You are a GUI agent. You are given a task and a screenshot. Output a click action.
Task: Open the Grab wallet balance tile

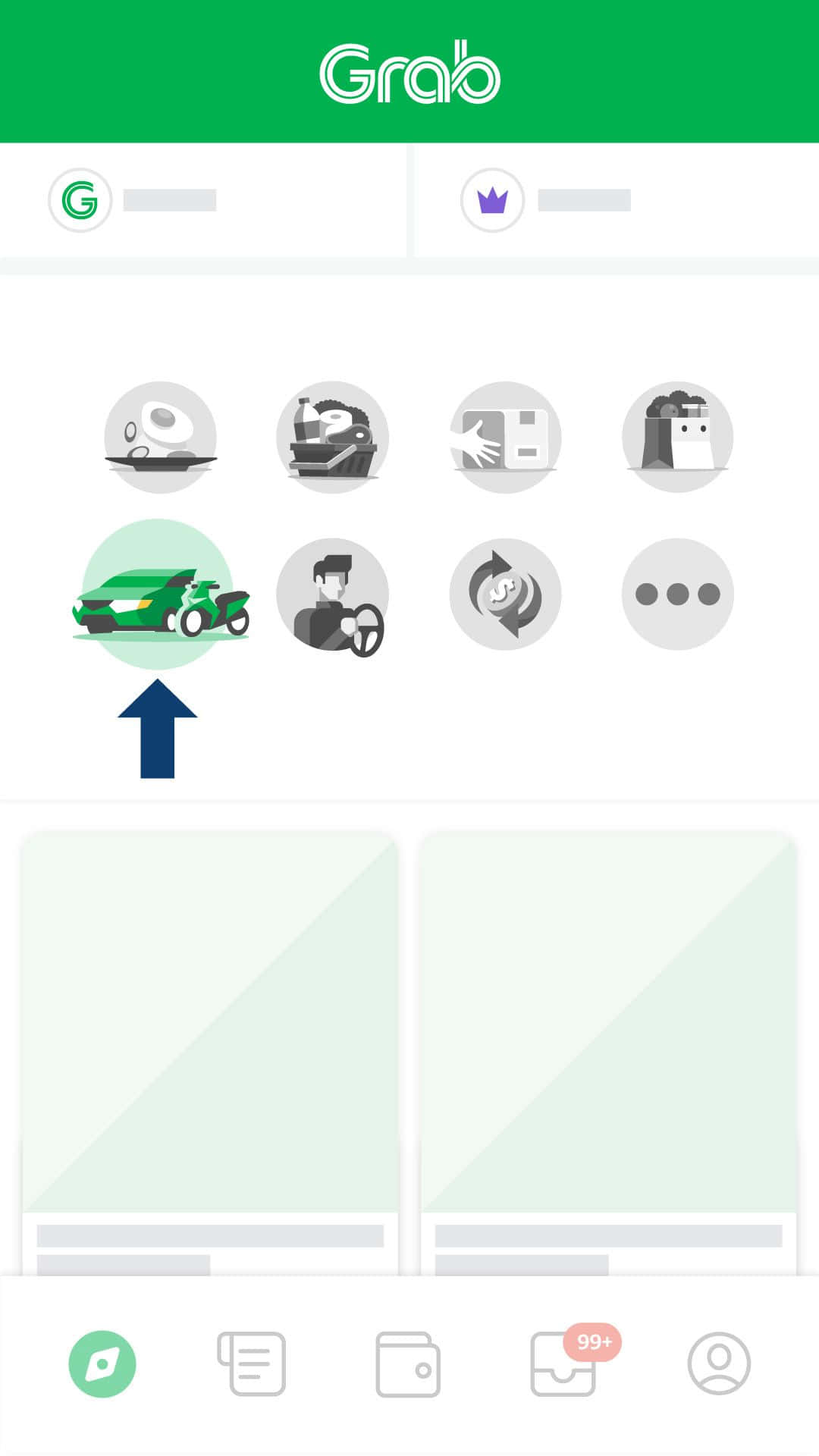(x=203, y=200)
